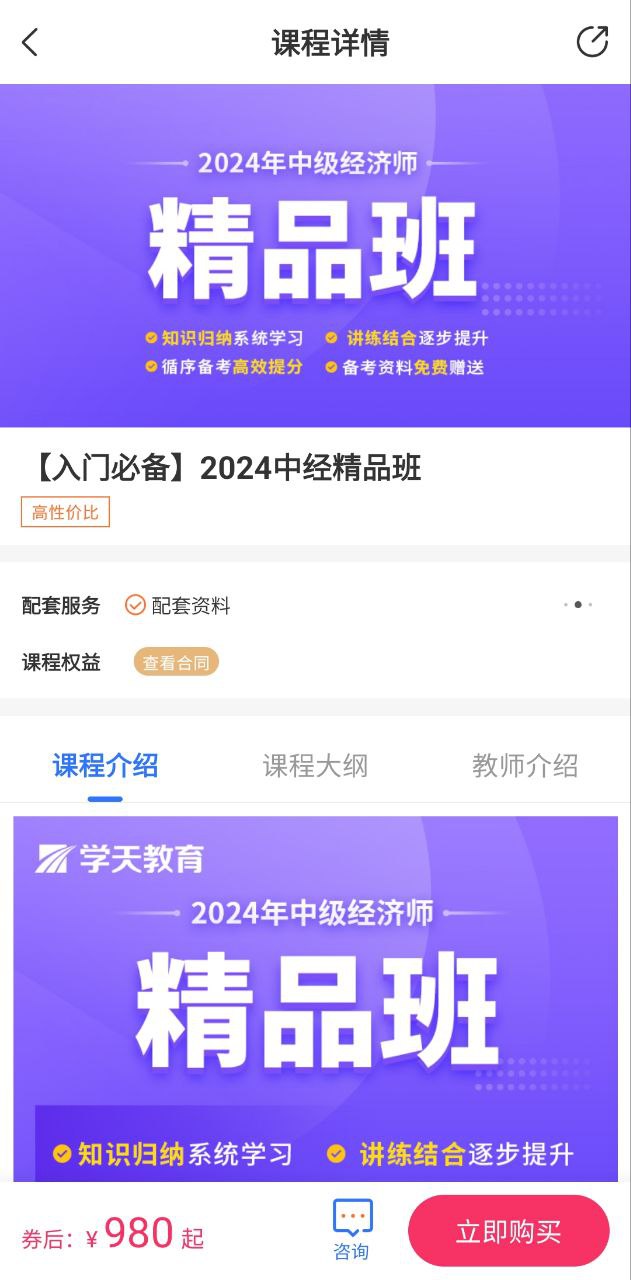Open 咨询 customer consultation chat
The image size is (631, 1280).
[x=352, y=1230]
